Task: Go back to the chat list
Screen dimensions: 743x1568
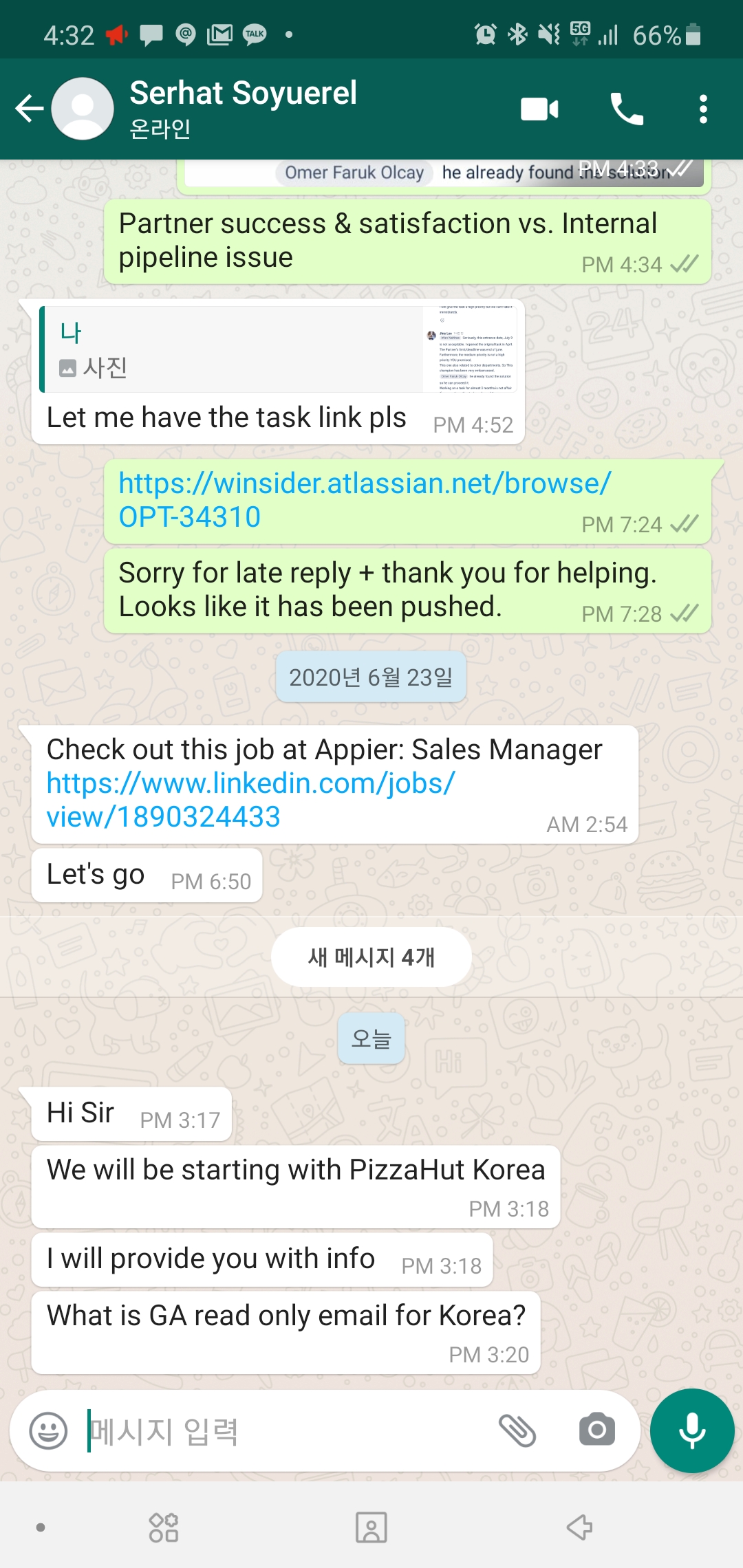Action: (29, 109)
